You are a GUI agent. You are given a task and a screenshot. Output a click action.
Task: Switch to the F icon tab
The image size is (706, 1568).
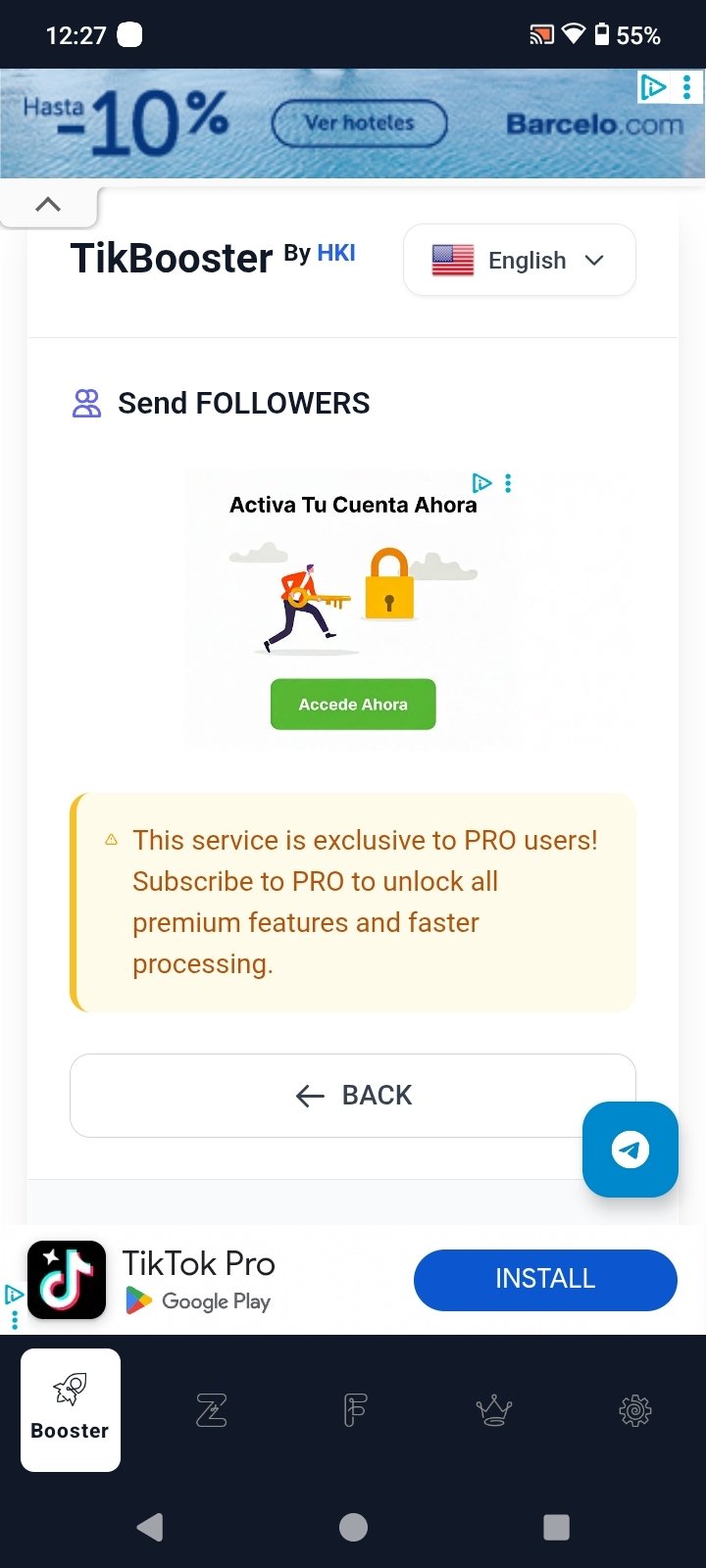click(354, 1410)
